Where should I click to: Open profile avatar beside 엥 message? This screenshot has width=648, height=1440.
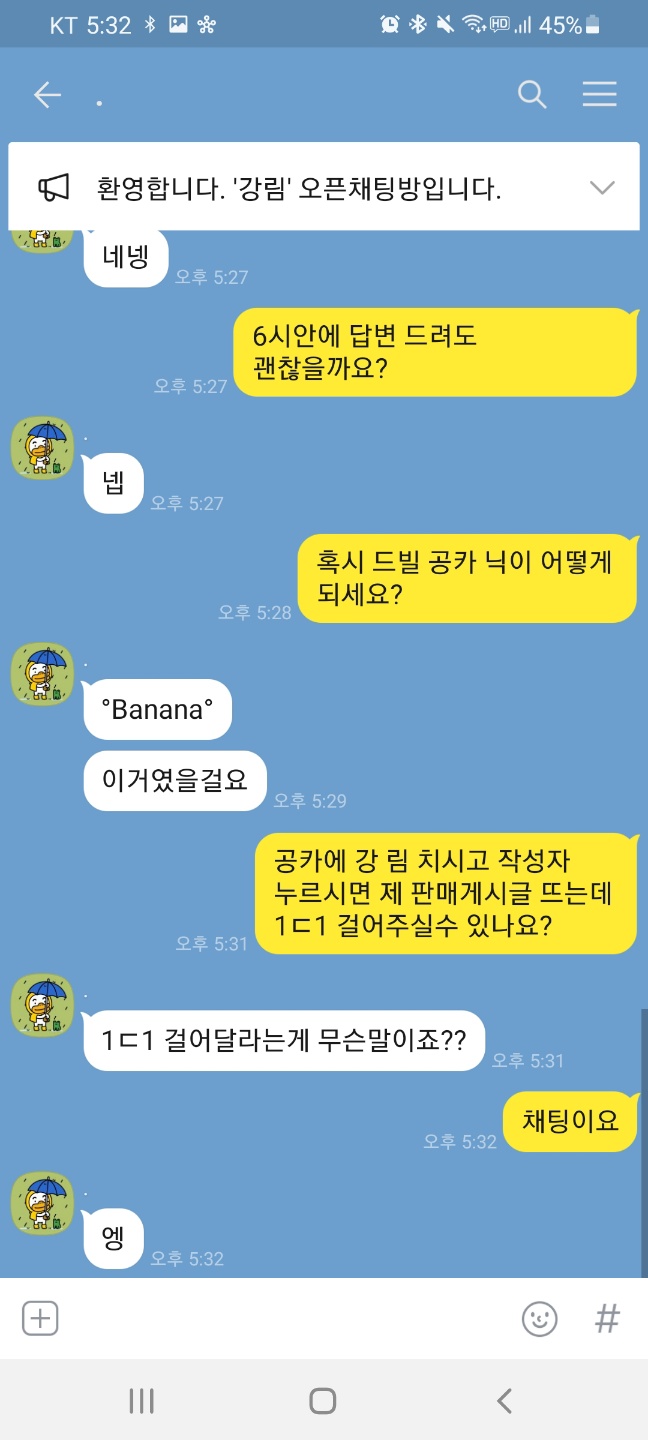point(42,1204)
